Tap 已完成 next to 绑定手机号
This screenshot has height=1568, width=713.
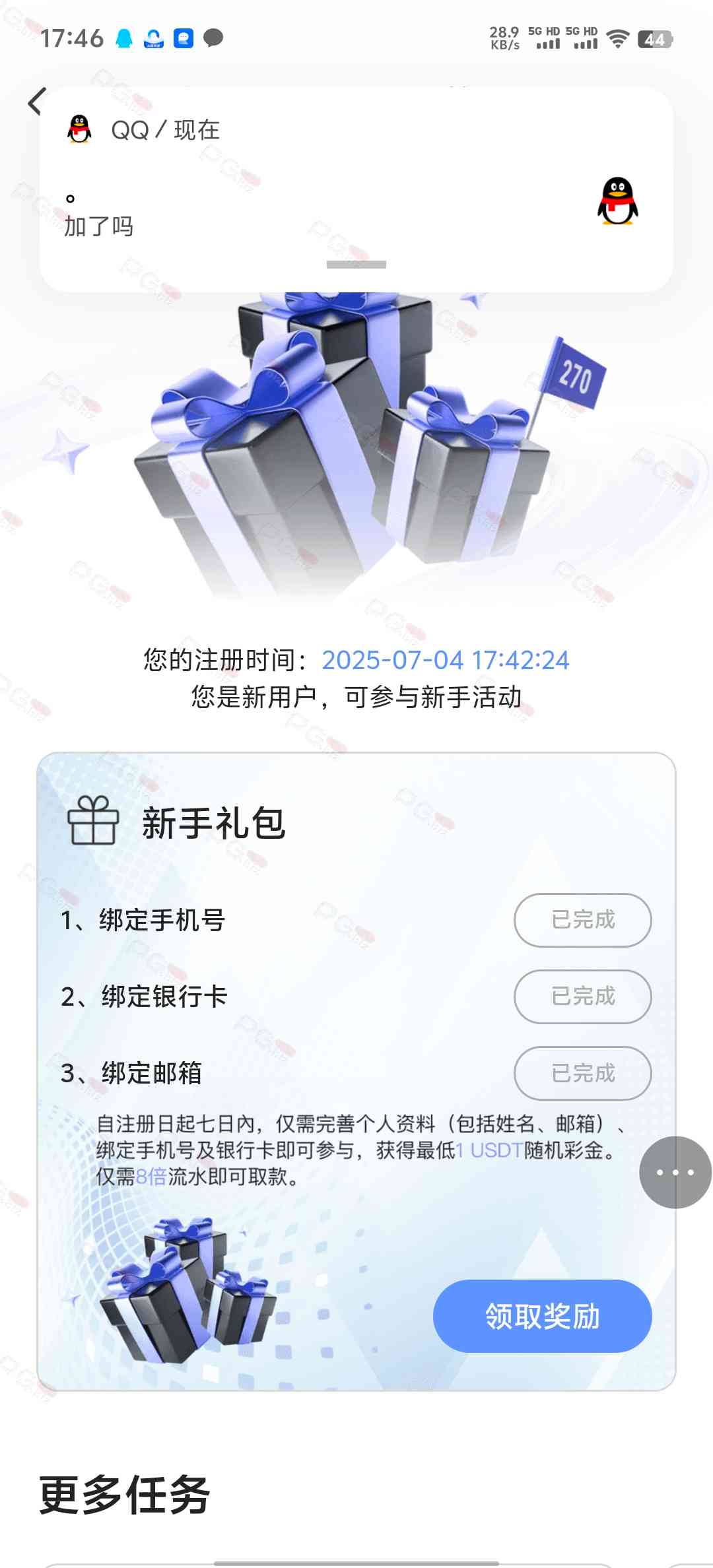coord(582,920)
